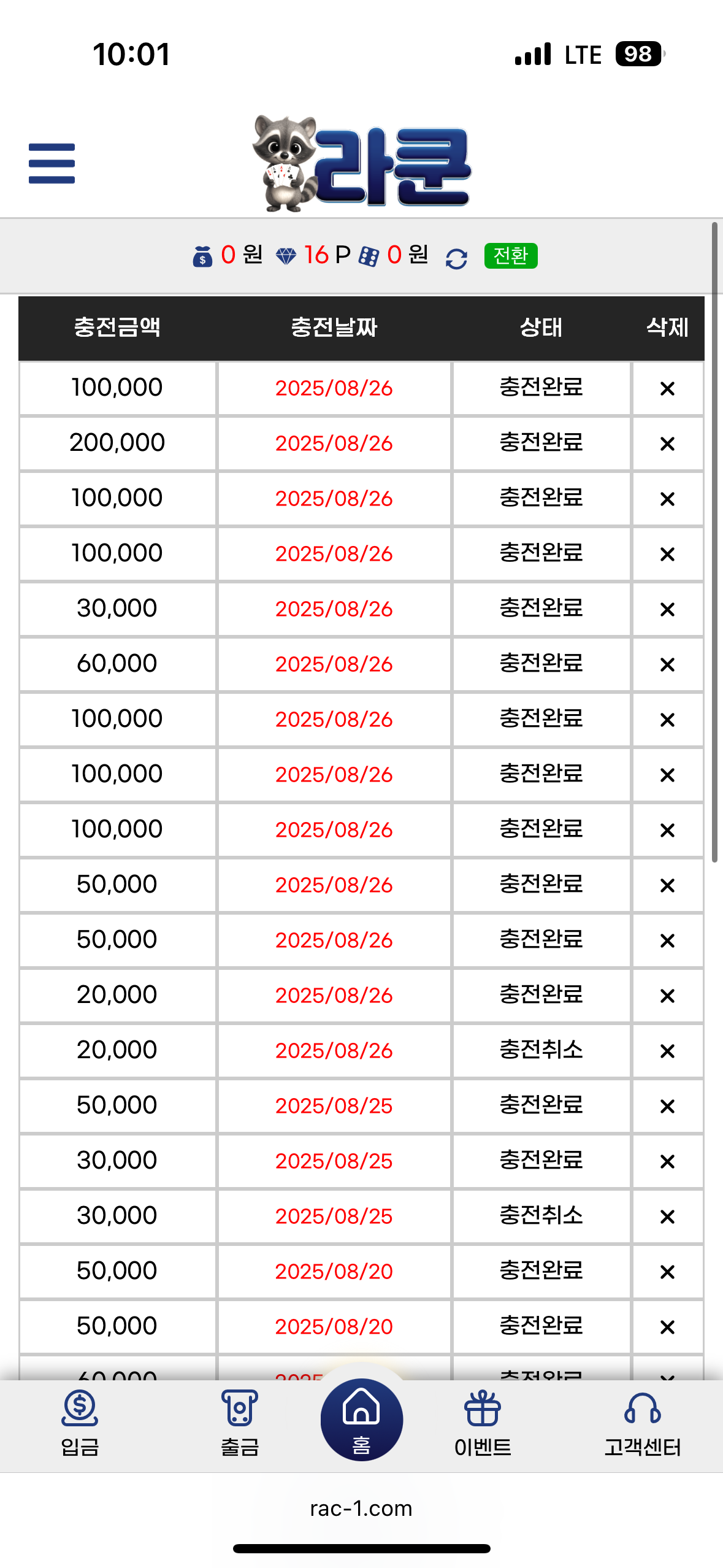Go to the 입금 deposit tab
Image resolution: width=723 pixels, height=1568 pixels.
tap(80, 1423)
